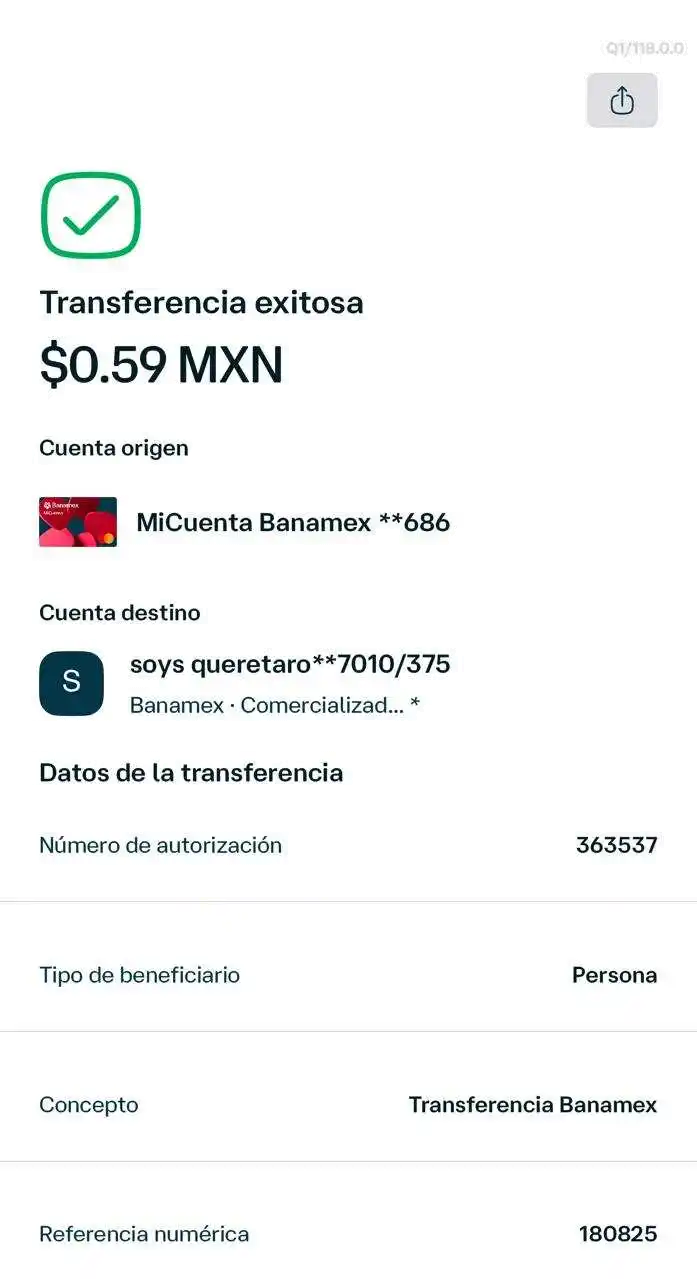This screenshot has height=1279, width=697.
Task: Share the transfer receipt
Action: (622, 100)
